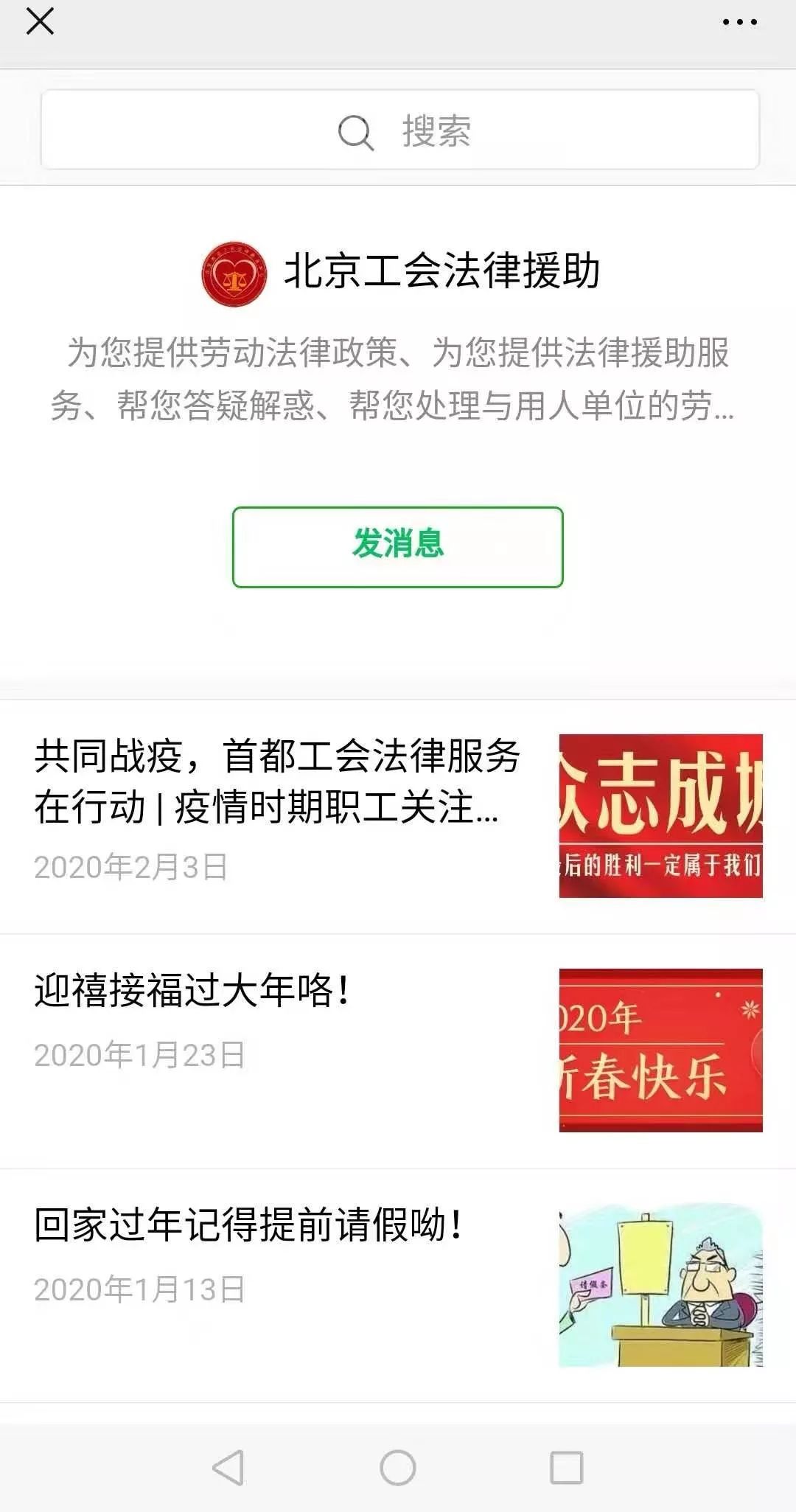The width and height of the screenshot is (796, 1512).
Task: Close this page with the X icon
Action: pos(40,21)
